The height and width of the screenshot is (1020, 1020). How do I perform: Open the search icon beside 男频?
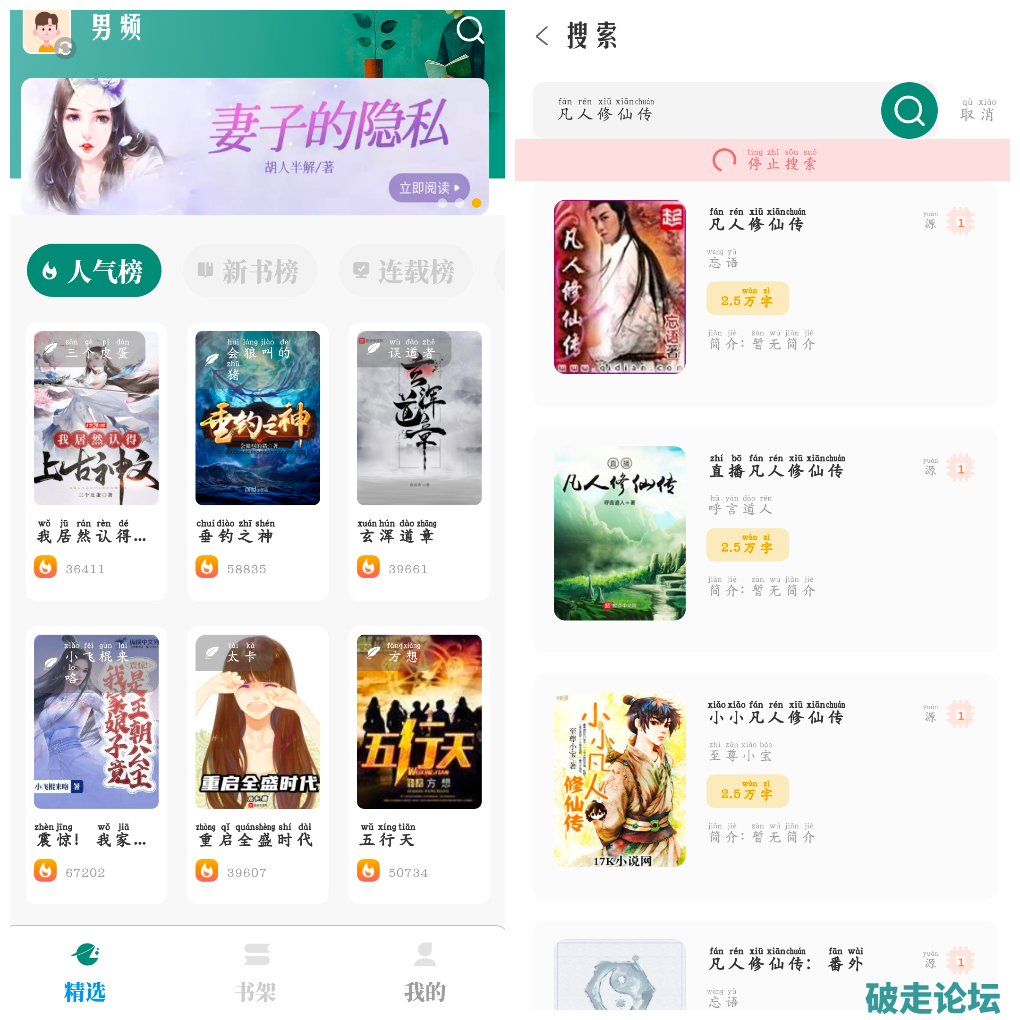click(470, 30)
